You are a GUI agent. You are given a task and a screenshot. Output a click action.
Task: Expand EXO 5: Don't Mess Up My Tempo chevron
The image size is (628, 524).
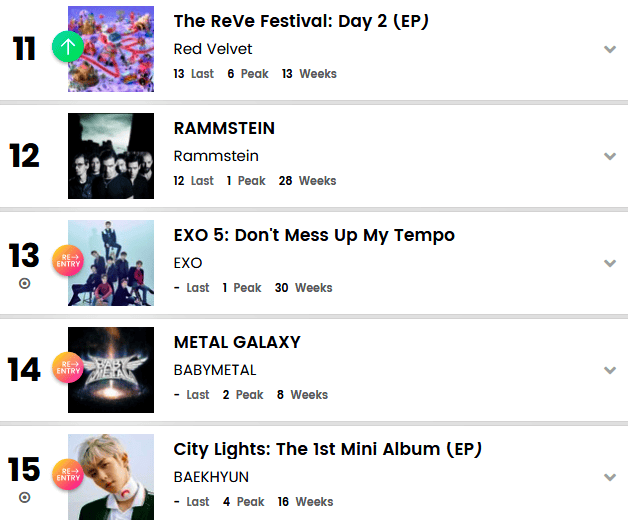tap(610, 263)
